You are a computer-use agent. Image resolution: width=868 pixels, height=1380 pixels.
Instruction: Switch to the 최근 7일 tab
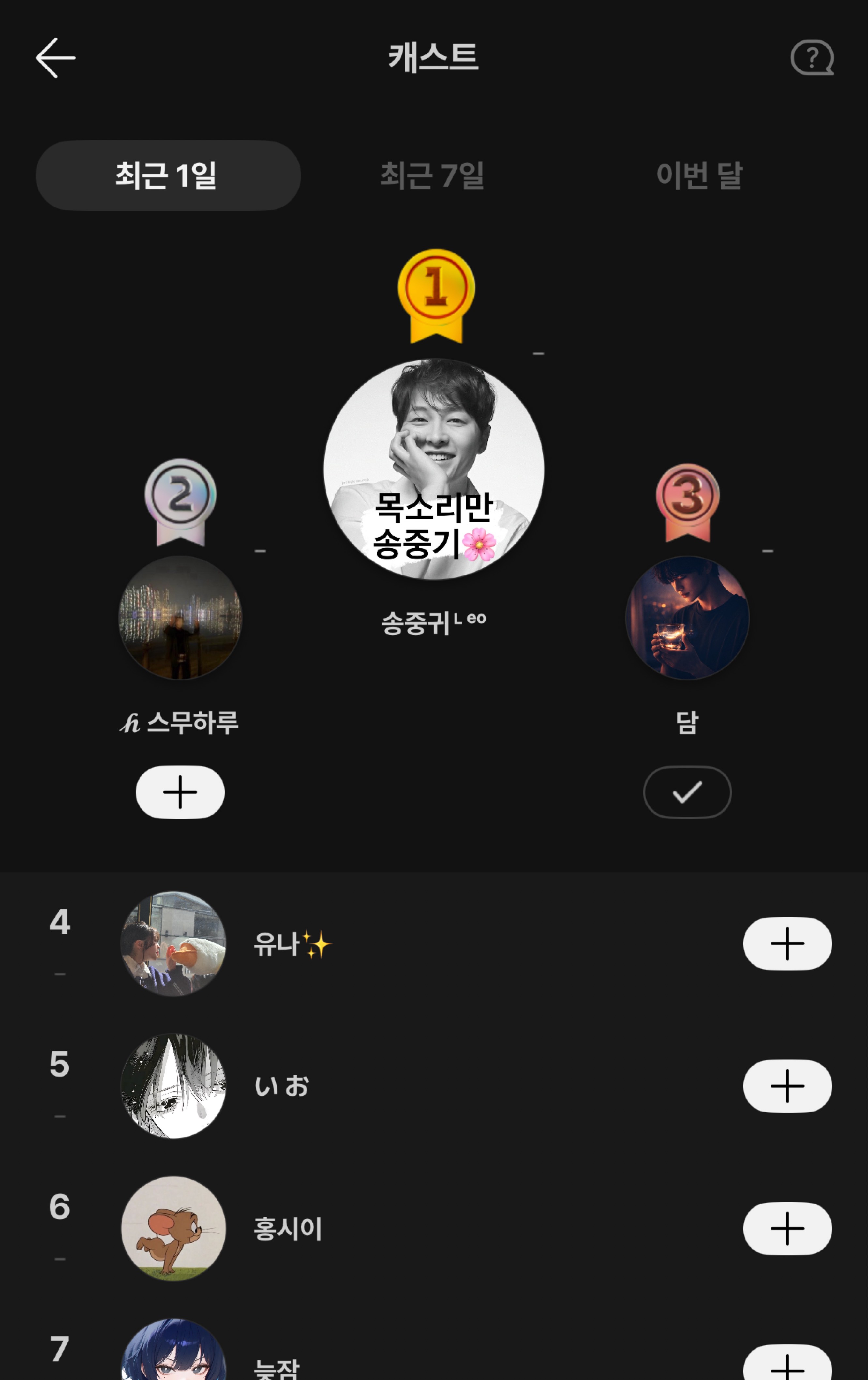click(x=433, y=176)
